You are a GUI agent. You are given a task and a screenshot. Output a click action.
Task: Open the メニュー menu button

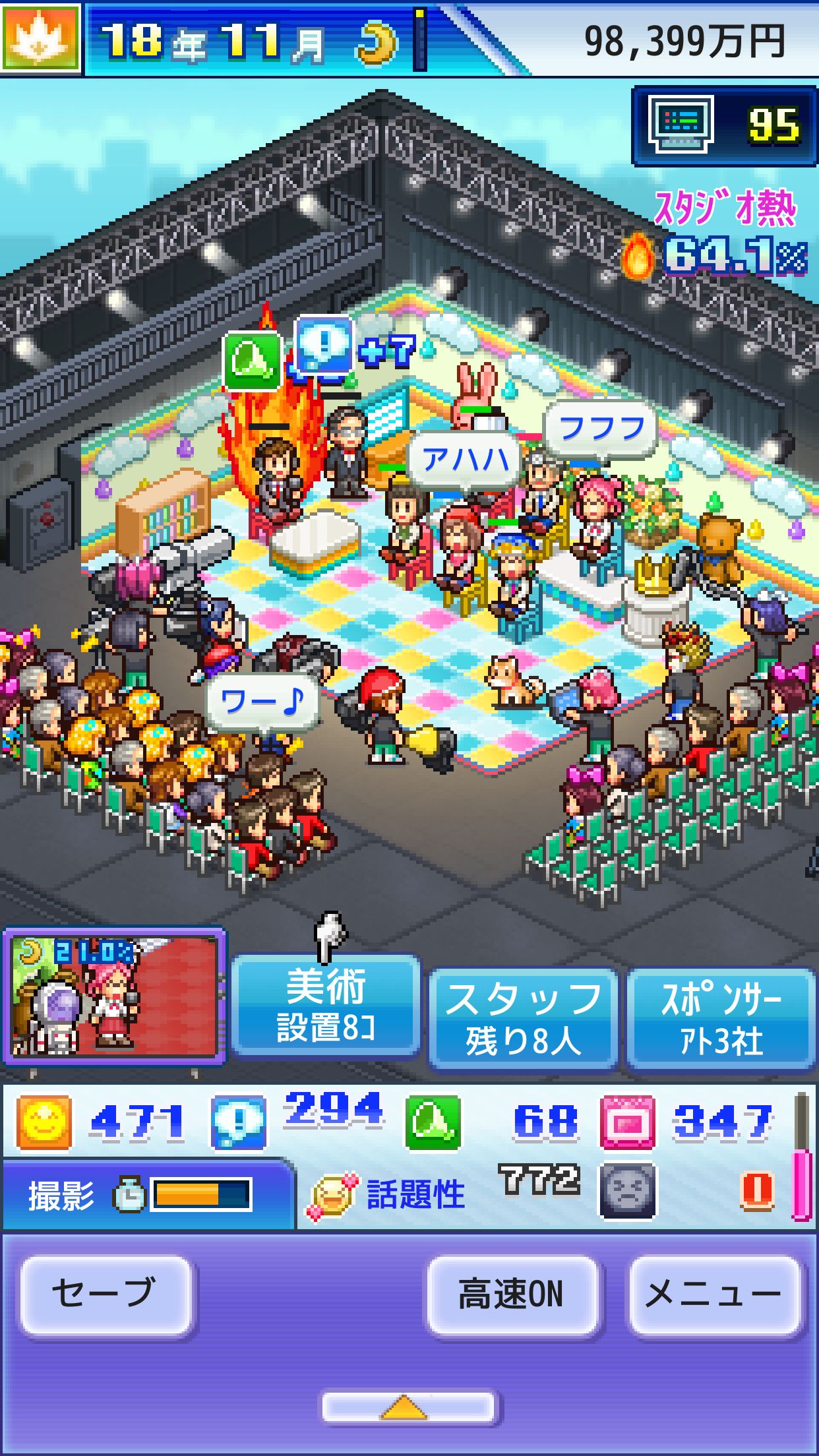point(714,1294)
